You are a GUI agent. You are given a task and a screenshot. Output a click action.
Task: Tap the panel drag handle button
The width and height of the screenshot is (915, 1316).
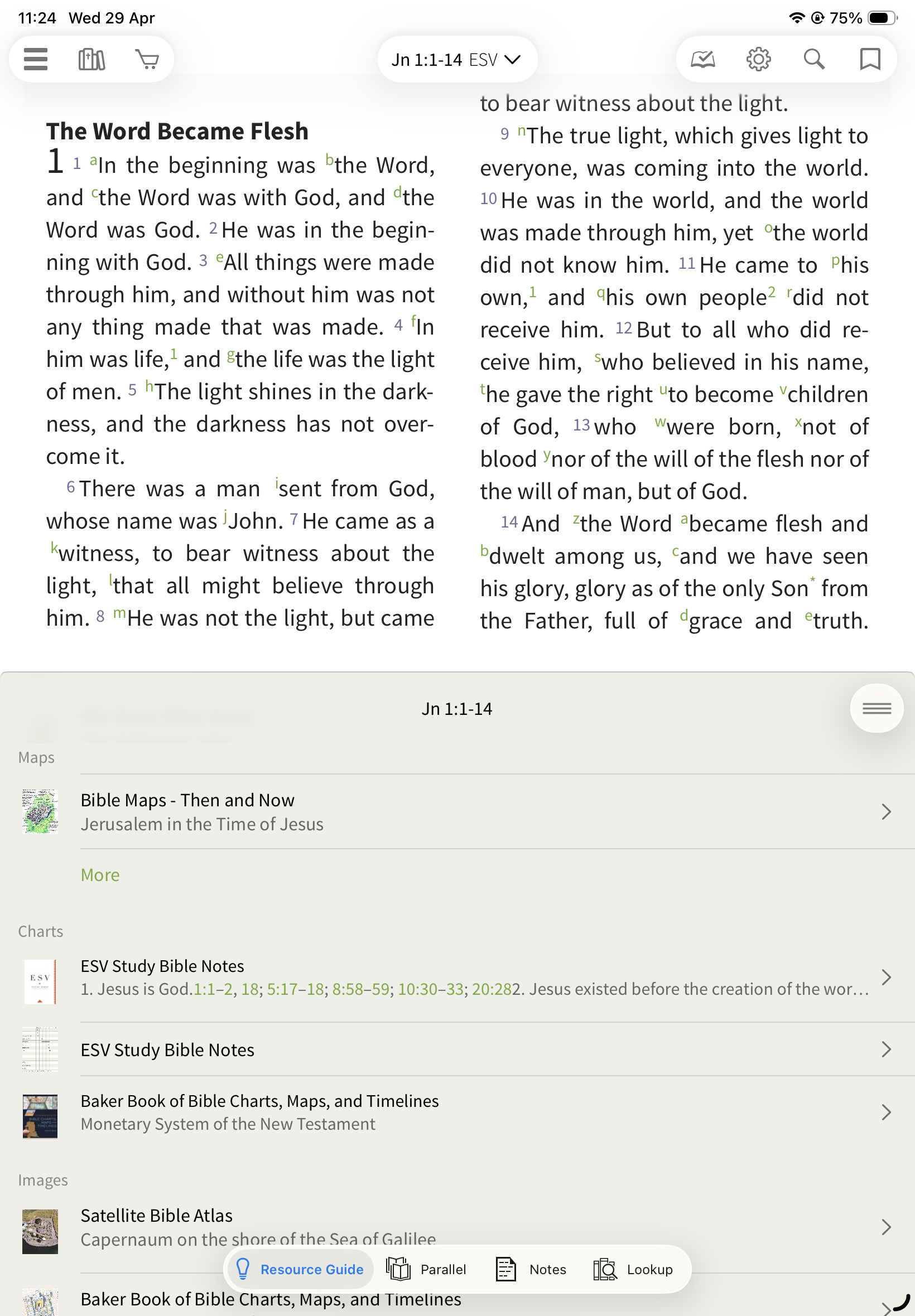(876, 708)
